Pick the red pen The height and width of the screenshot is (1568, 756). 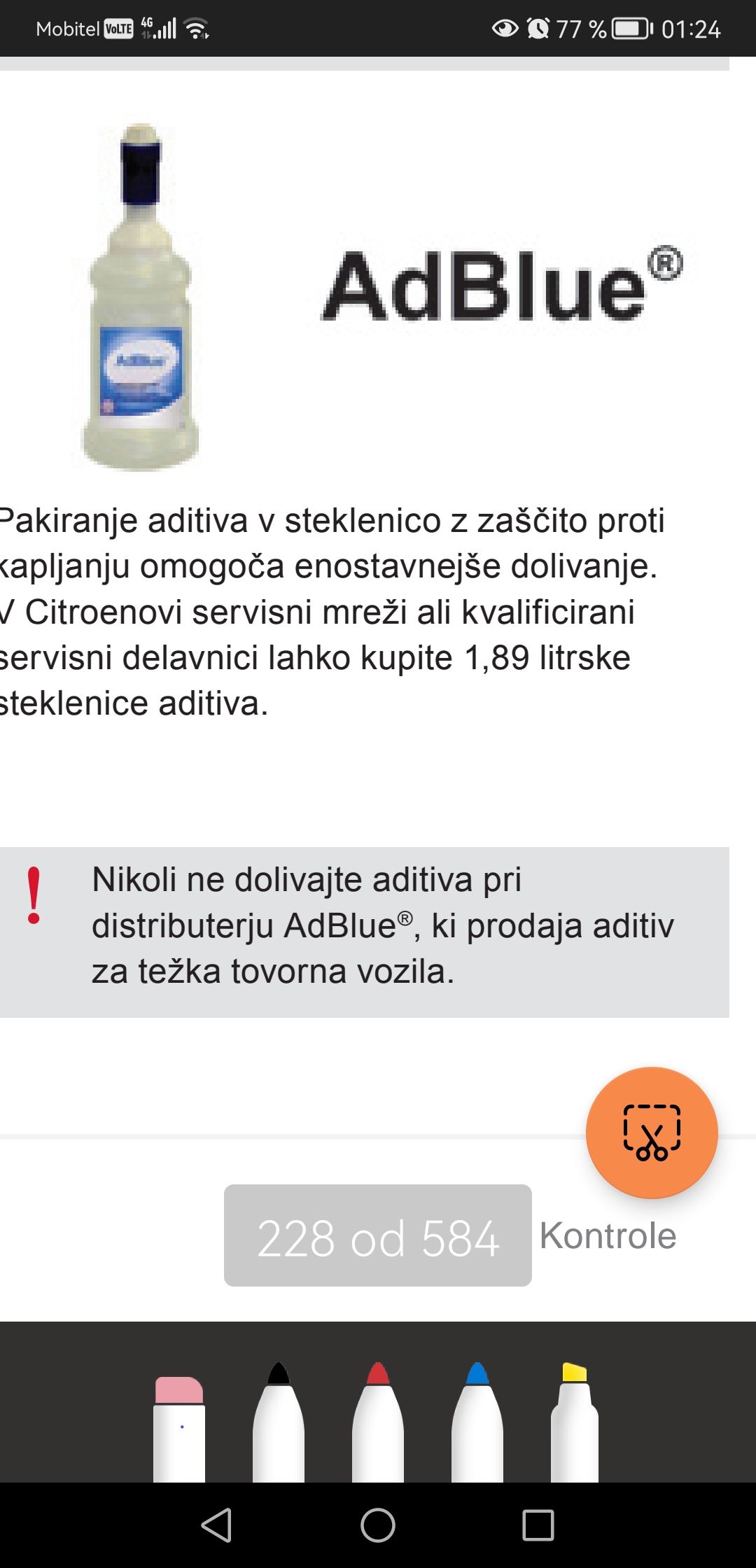(x=378, y=1422)
